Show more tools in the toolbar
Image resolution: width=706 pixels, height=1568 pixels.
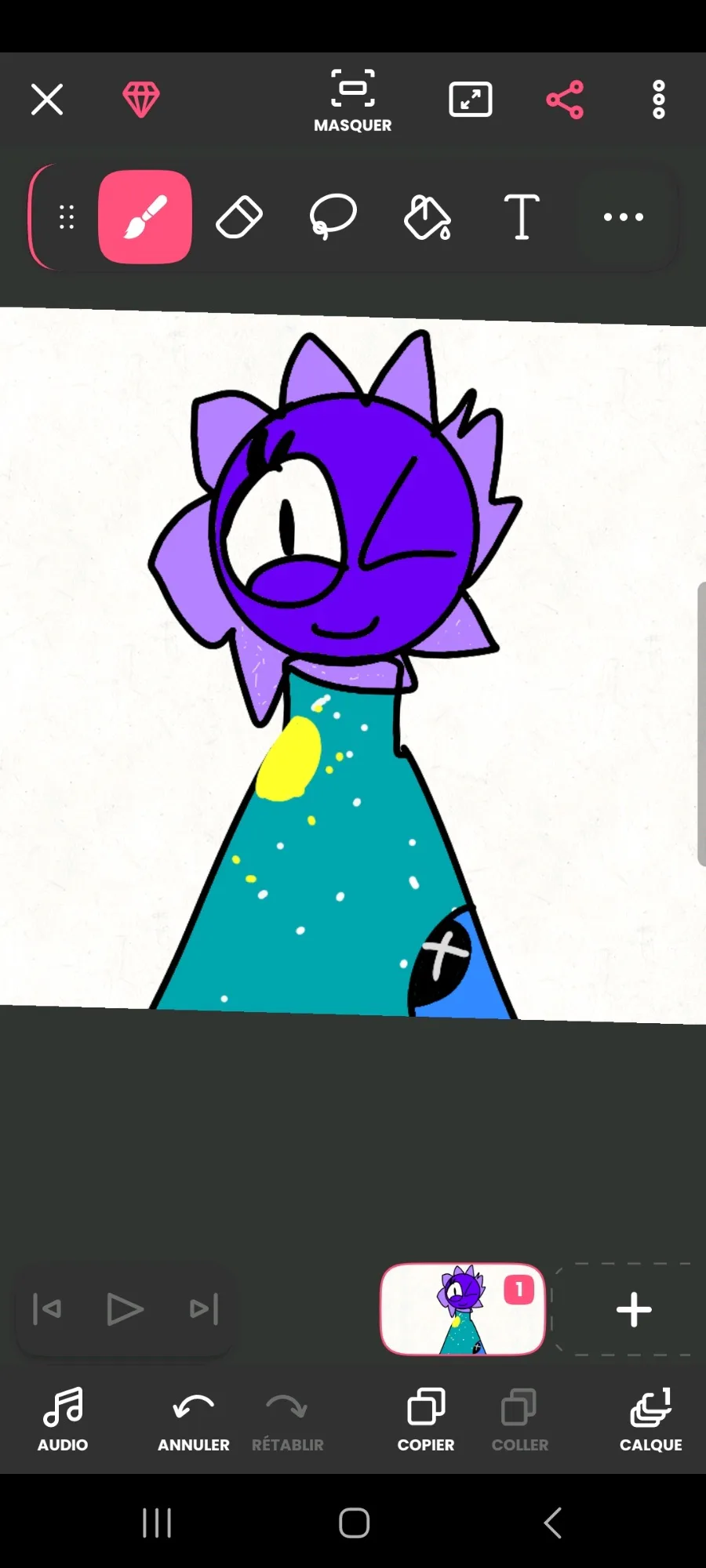click(624, 217)
